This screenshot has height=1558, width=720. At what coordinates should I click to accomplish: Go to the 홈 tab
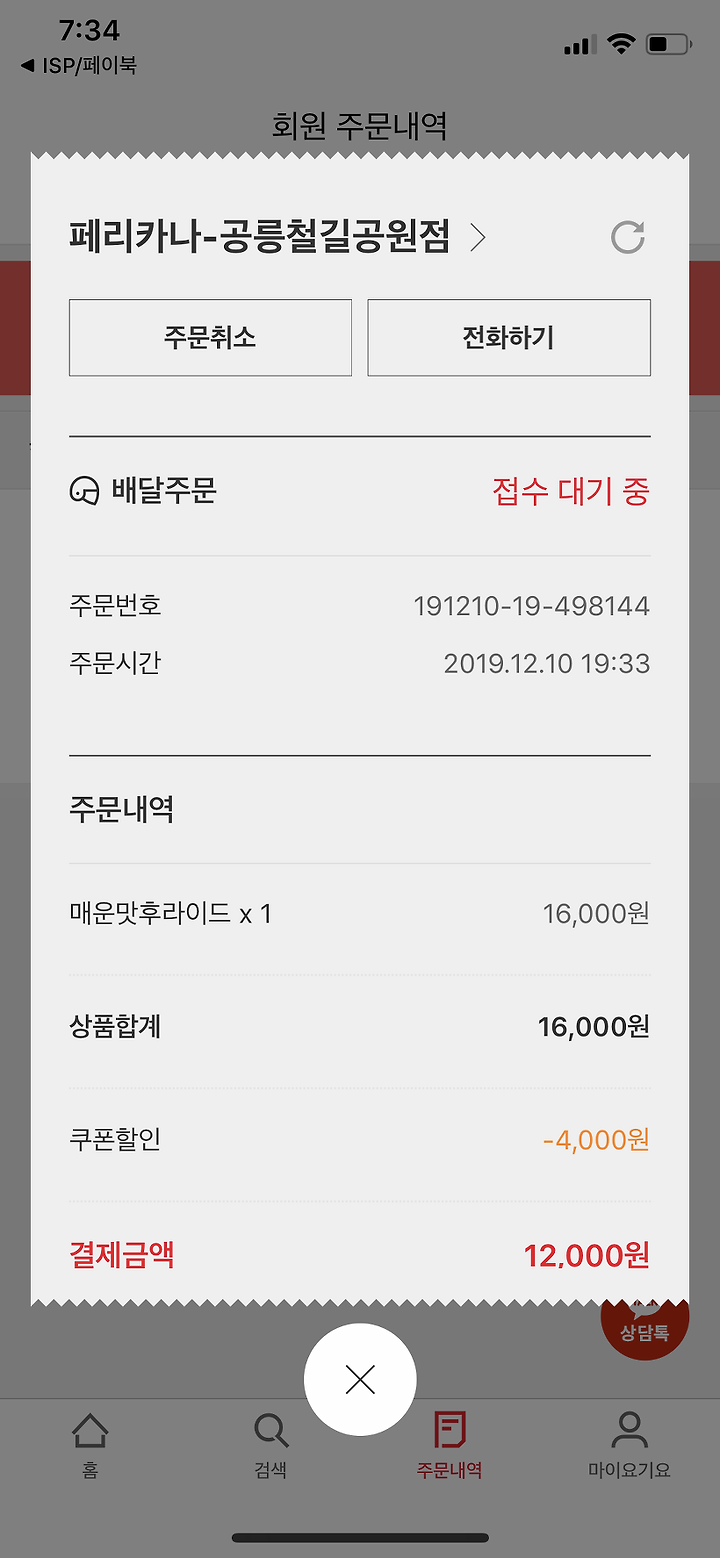click(90, 1445)
